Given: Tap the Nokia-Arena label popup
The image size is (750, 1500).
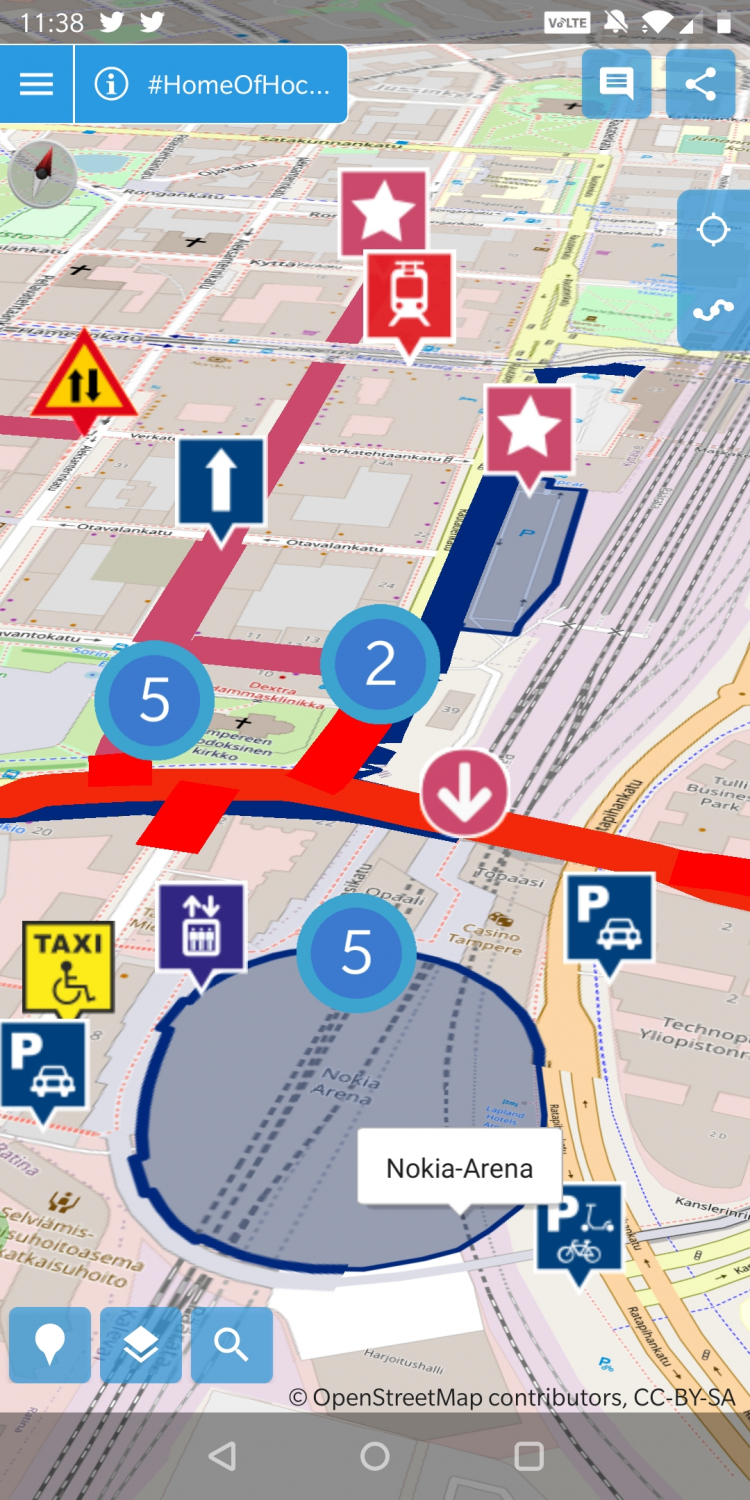Looking at the screenshot, I should point(459,1168).
